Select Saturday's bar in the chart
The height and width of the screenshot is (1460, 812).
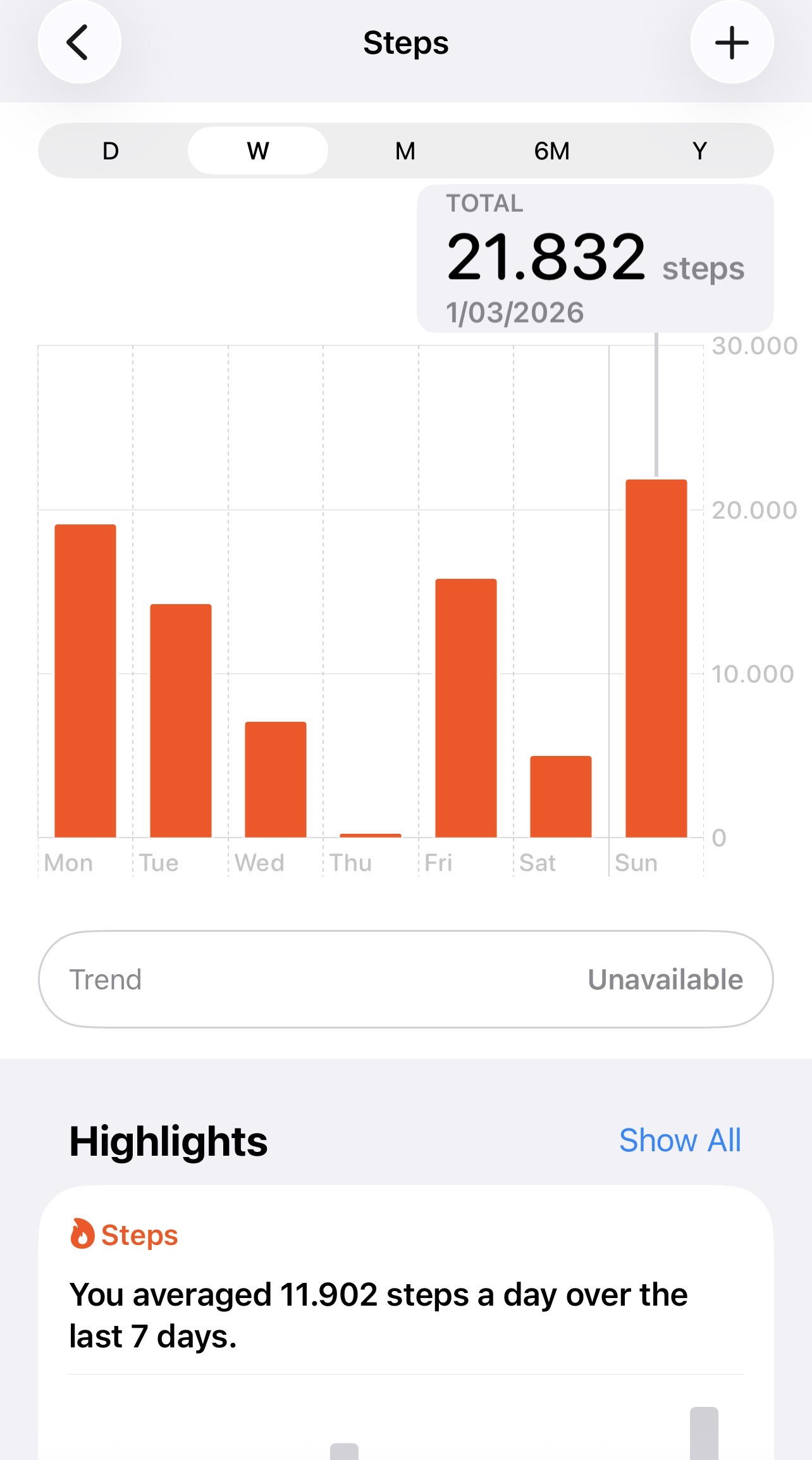(x=561, y=796)
